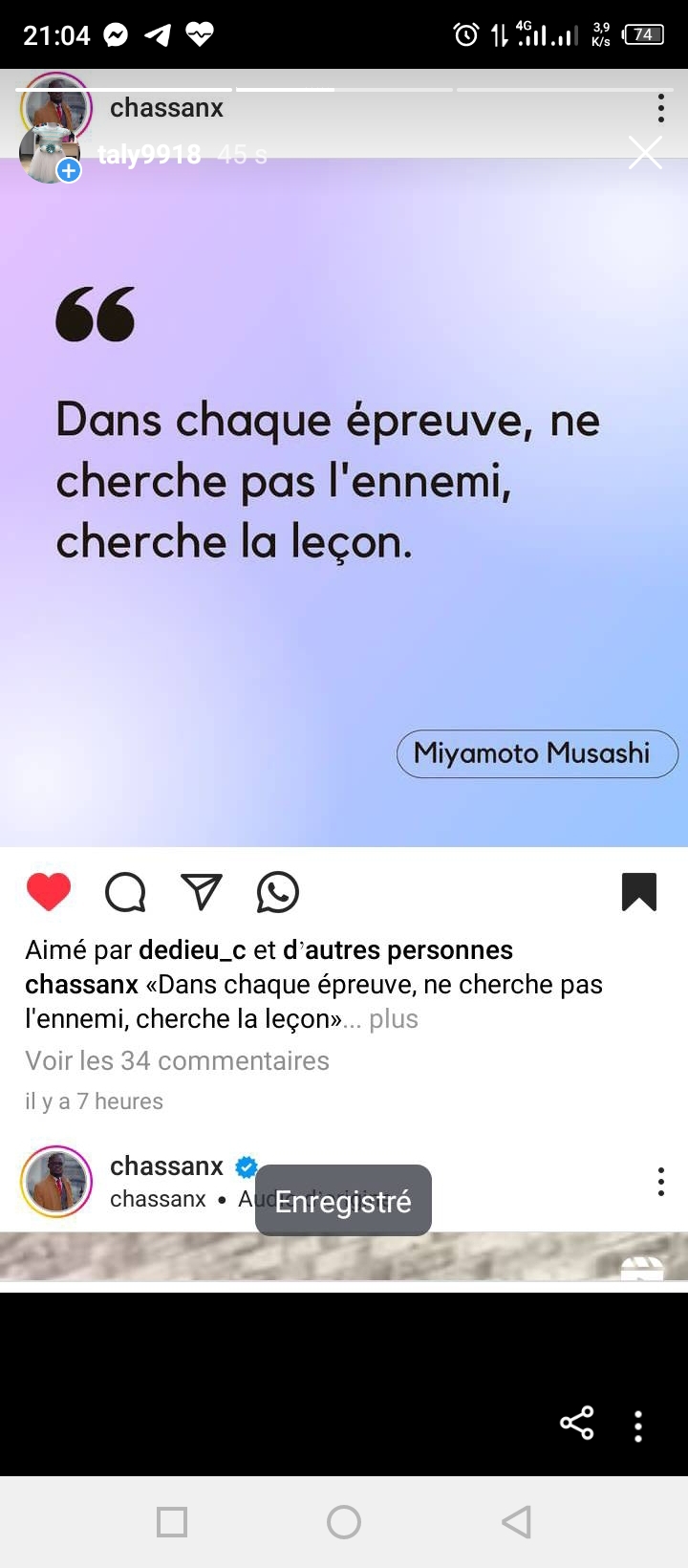This screenshot has height=1568, width=688.
Task: Go back using the system back button
Action: [x=516, y=1521]
